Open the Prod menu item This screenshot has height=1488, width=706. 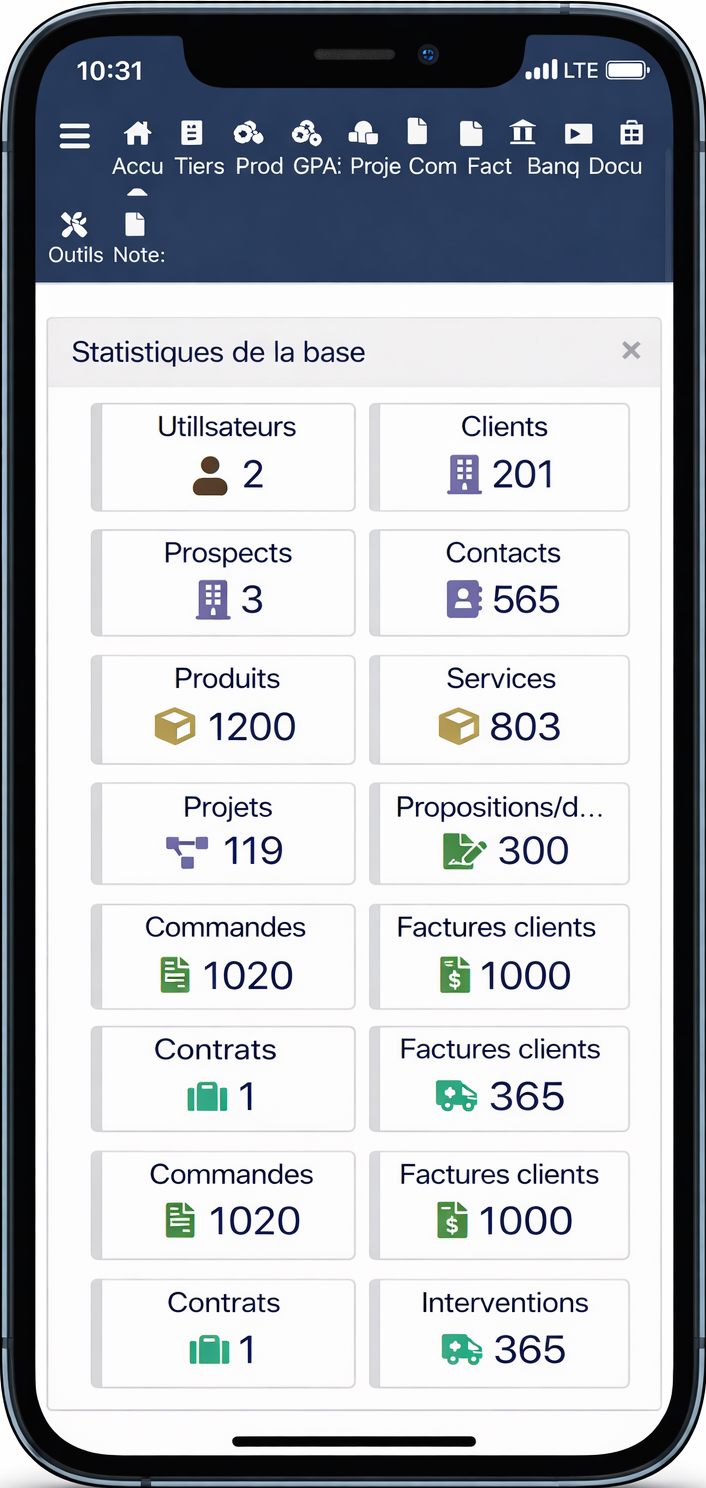click(x=259, y=148)
